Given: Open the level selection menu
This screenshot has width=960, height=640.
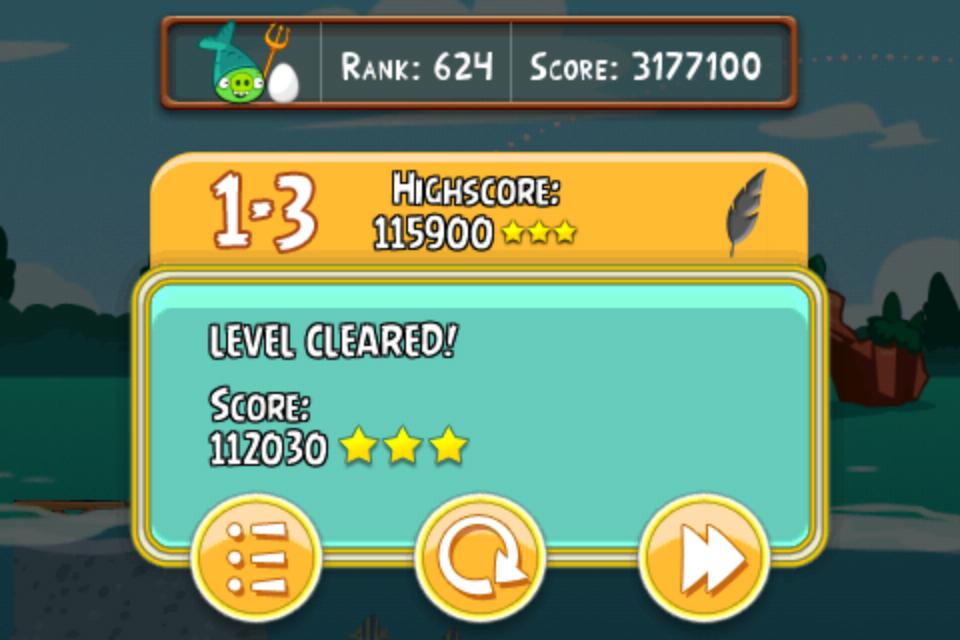Looking at the screenshot, I should coord(255,558).
